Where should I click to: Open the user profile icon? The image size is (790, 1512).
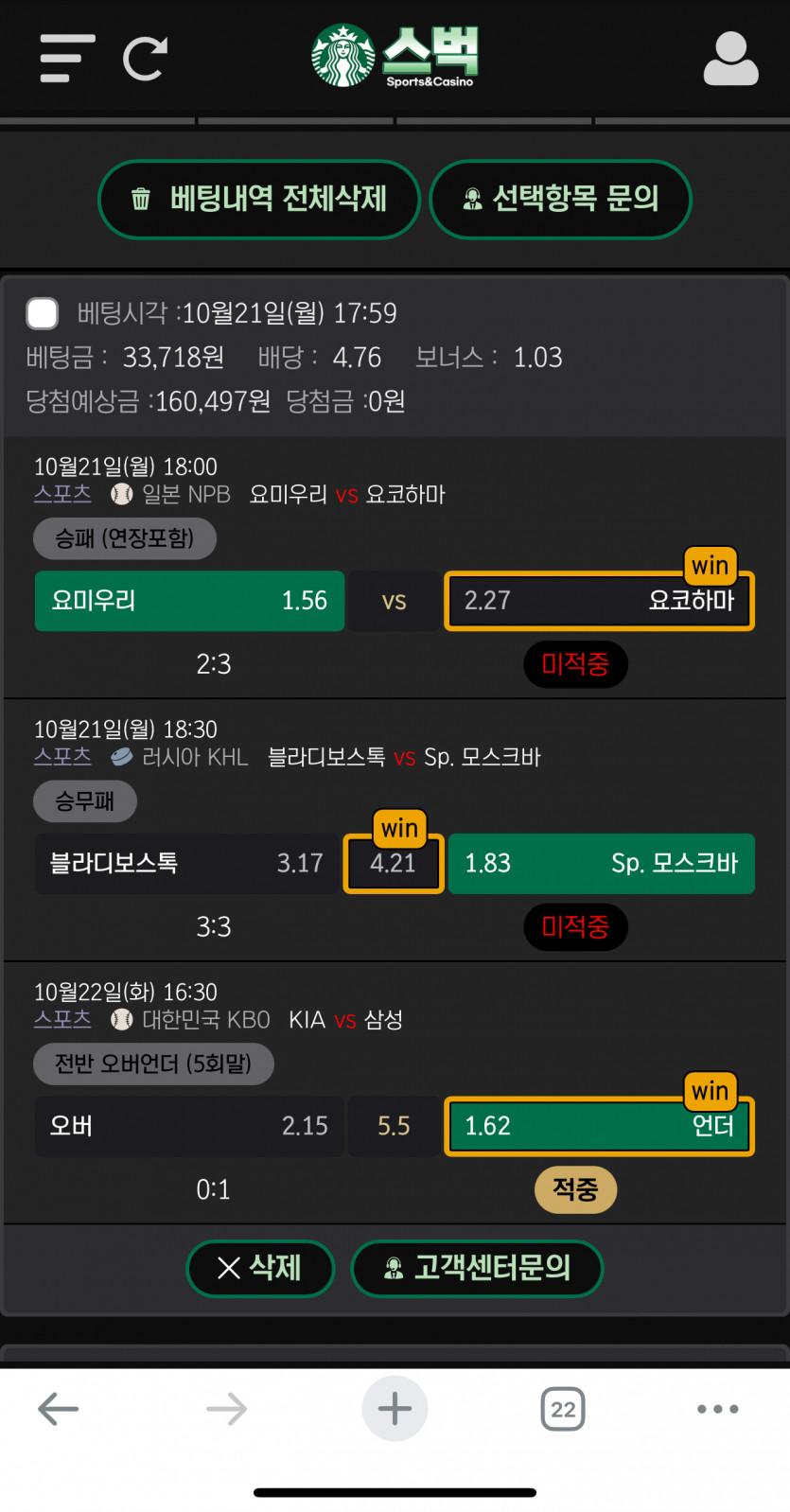tap(730, 59)
